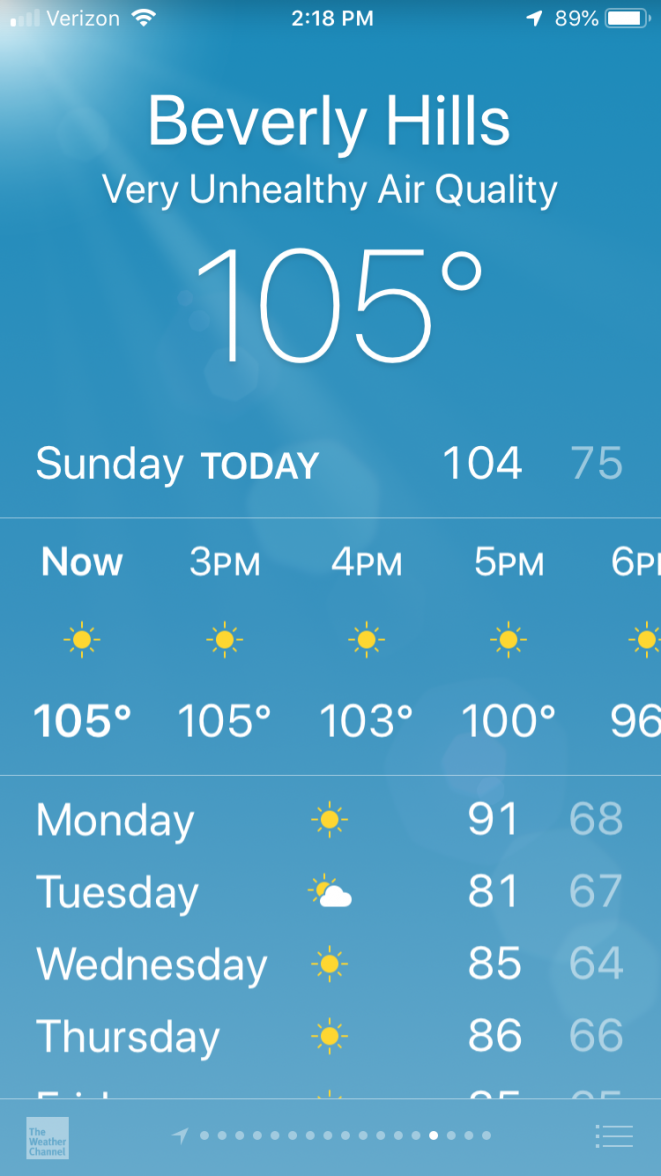The width and height of the screenshot is (661, 1176).
Task: Open the city list menu
Action: click(x=613, y=1136)
